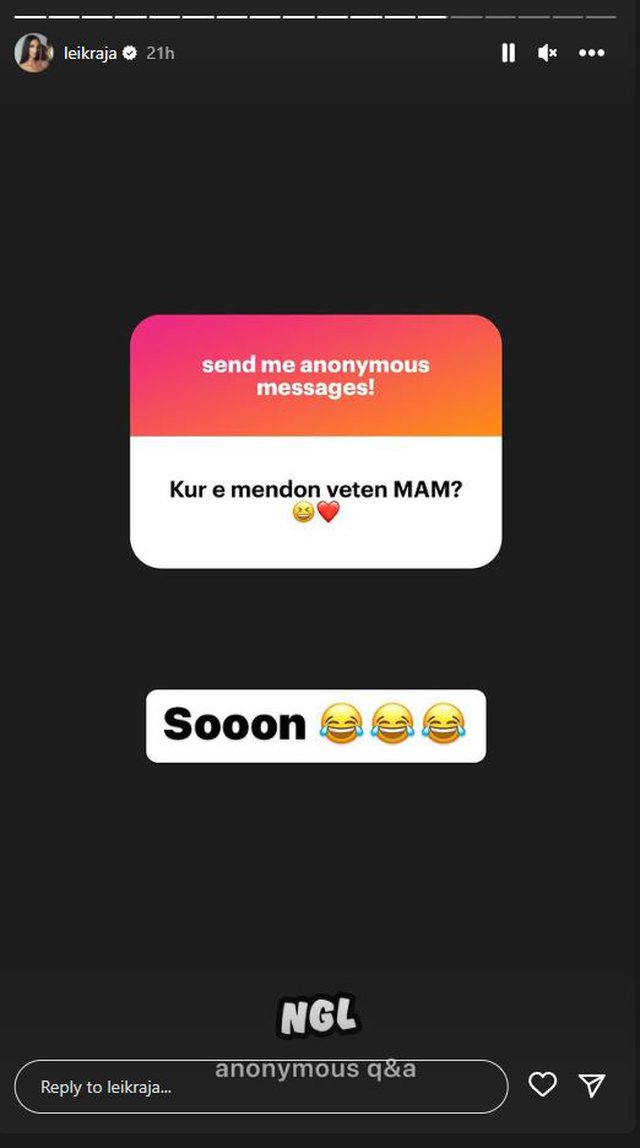Open leikraja's profile picture

pyautogui.click(x=33, y=53)
